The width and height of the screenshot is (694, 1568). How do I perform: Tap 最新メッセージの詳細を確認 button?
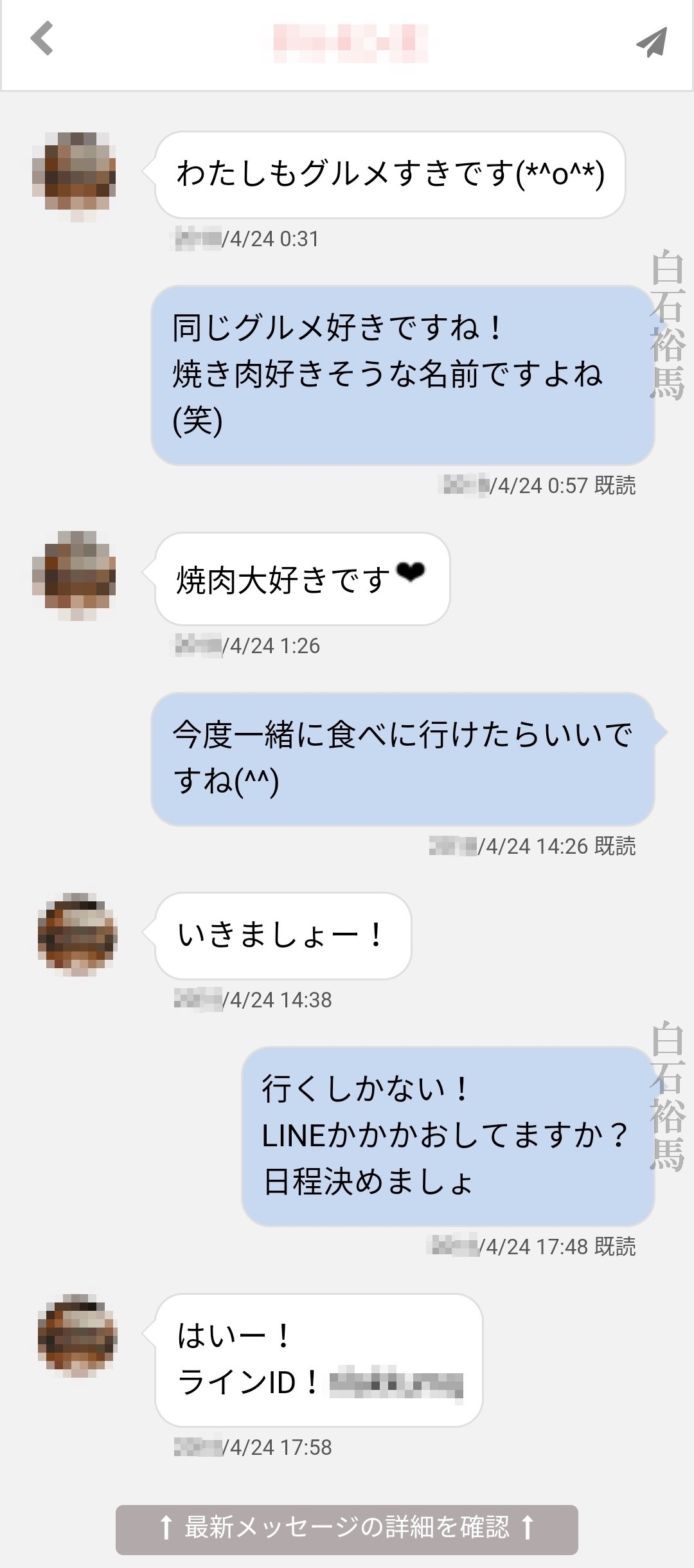click(347, 1529)
